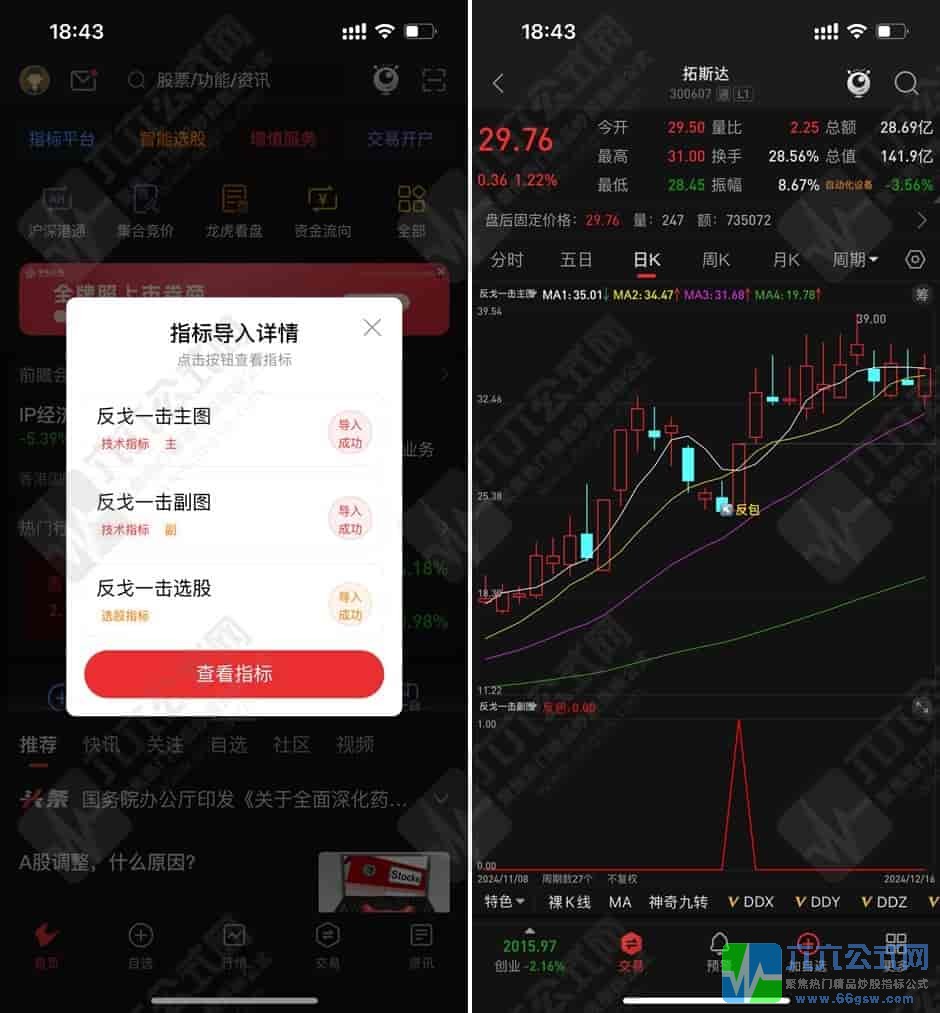Expand the 特色 dropdown menu
Image resolution: width=940 pixels, height=1013 pixels.
(x=505, y=902)
